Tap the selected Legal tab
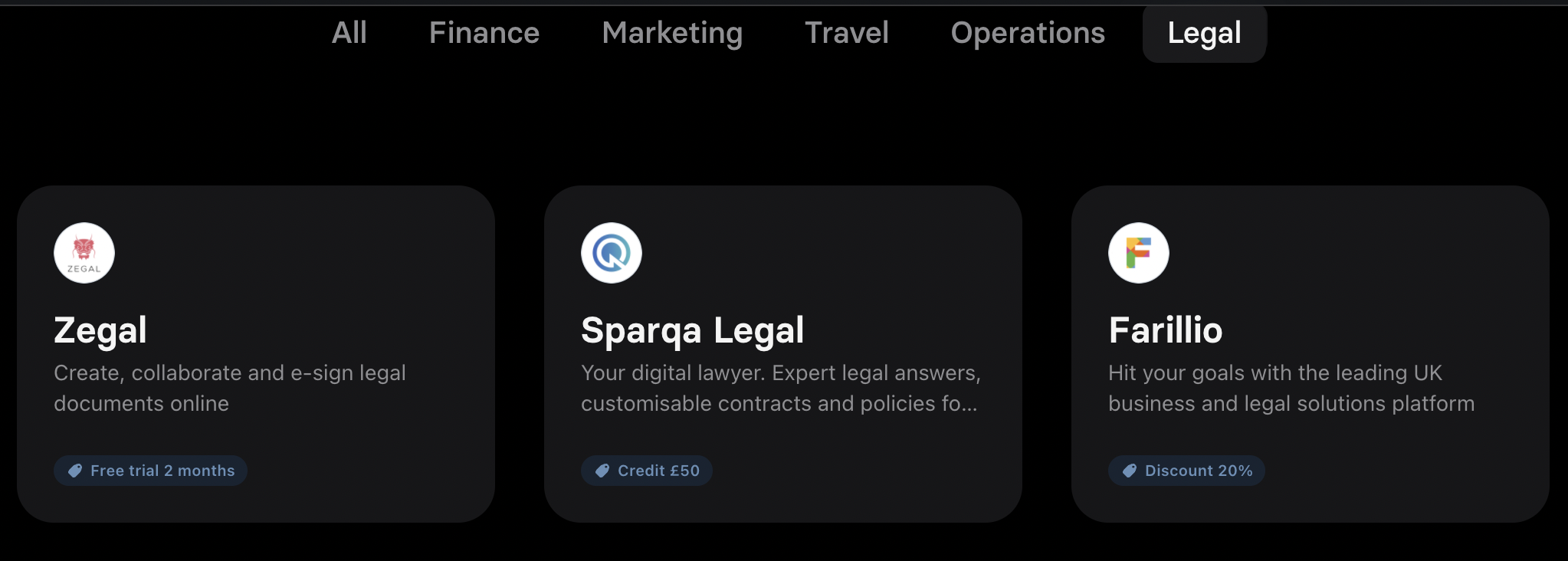This screenshot has height=561, width=1568. coord(1204,33)
